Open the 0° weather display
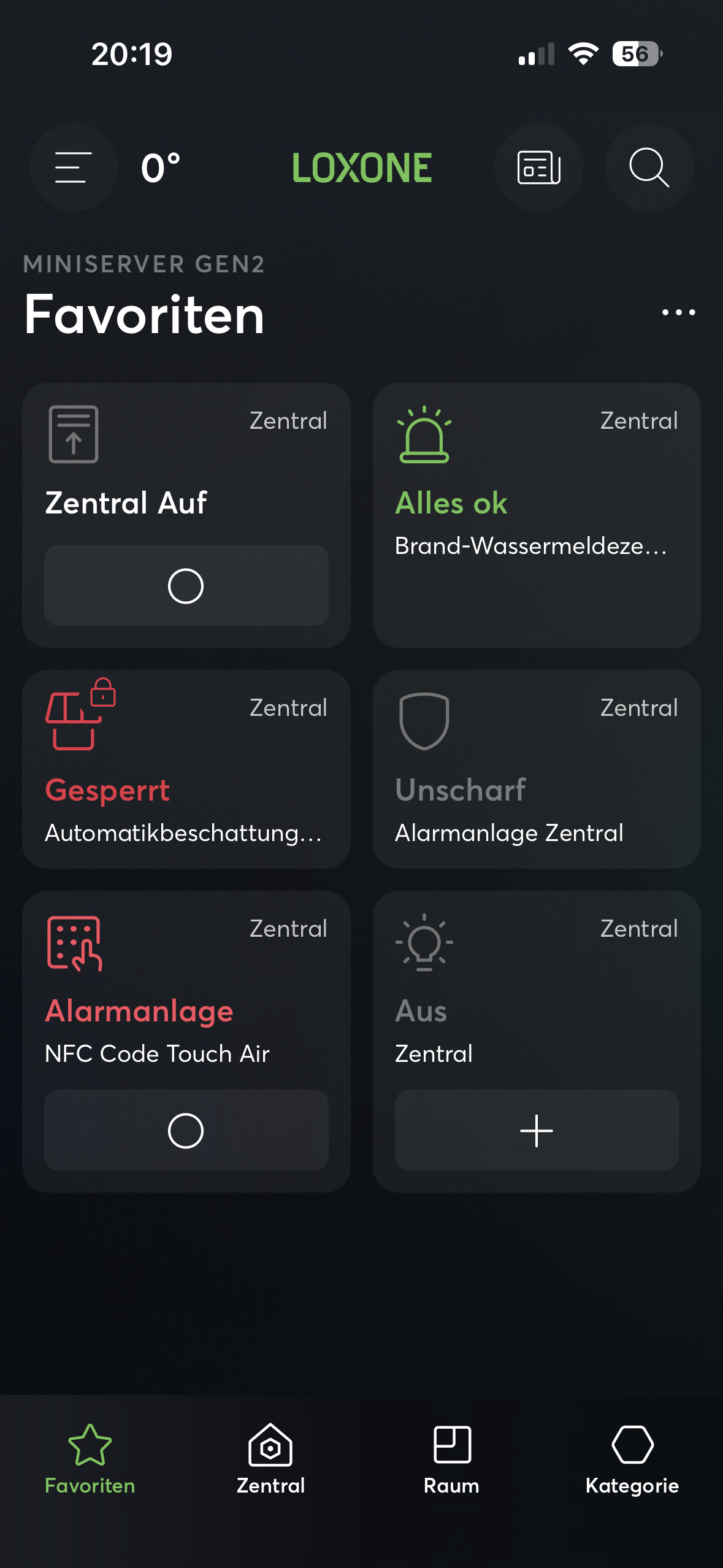Screen dimensions: 723x1568 pyautogui.click(x=161, y=167)
